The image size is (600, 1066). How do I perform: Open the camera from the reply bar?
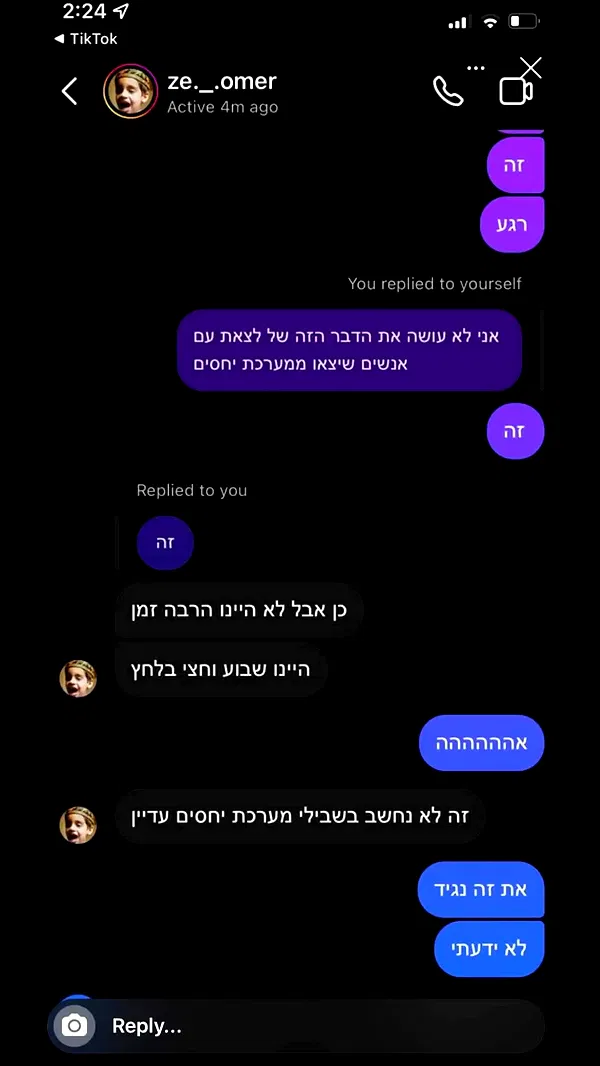(x=75, y=1026)
